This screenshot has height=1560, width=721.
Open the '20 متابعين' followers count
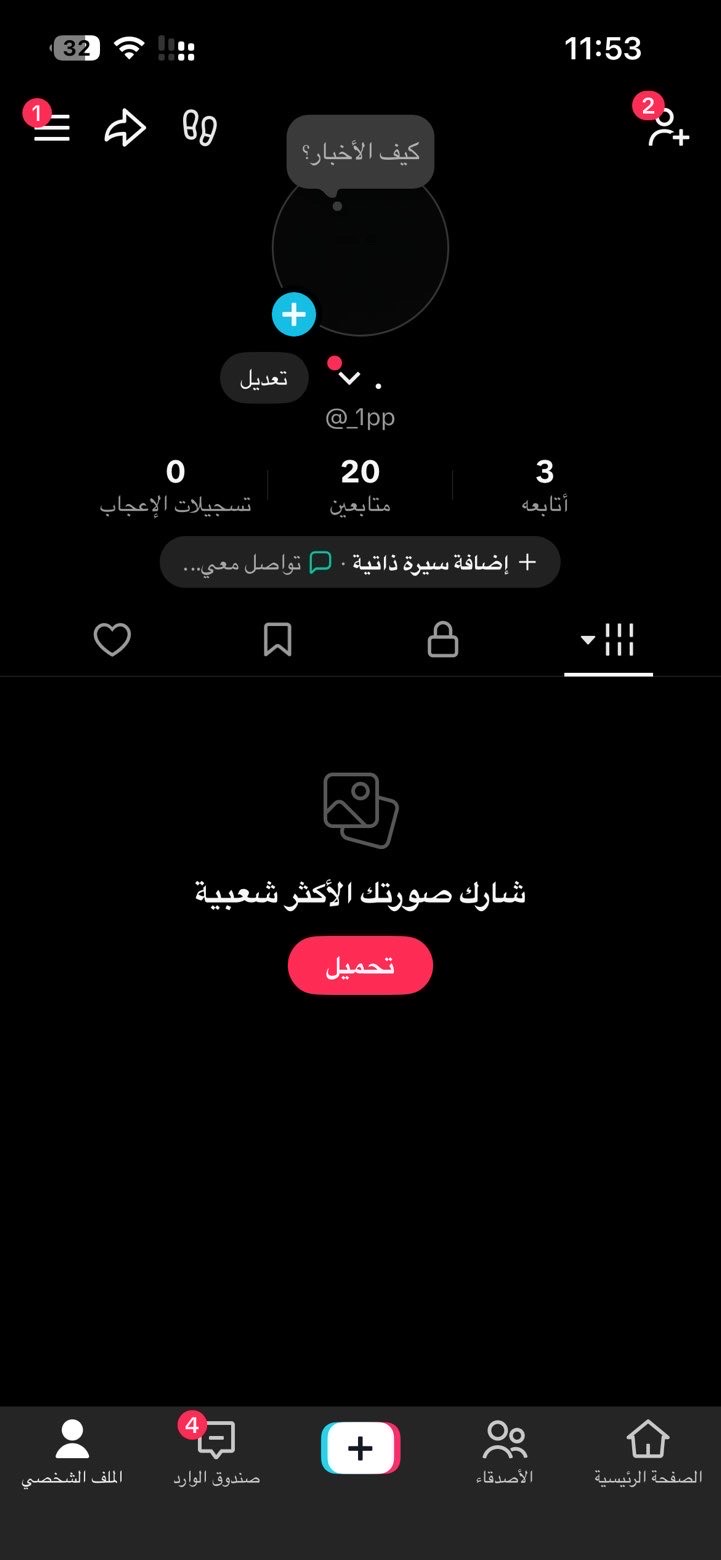click(x=359, y=483)
